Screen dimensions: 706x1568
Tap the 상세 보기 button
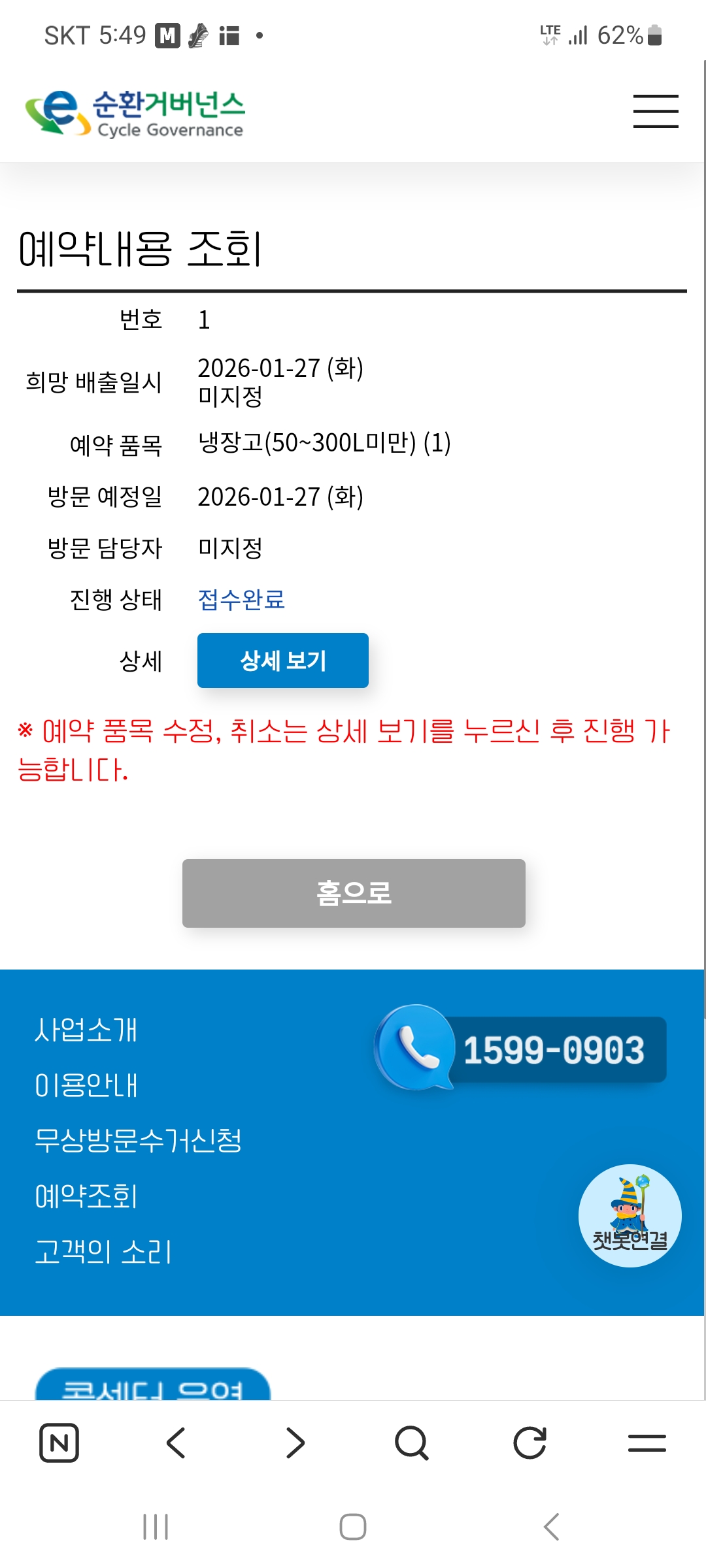pos(283,661)
